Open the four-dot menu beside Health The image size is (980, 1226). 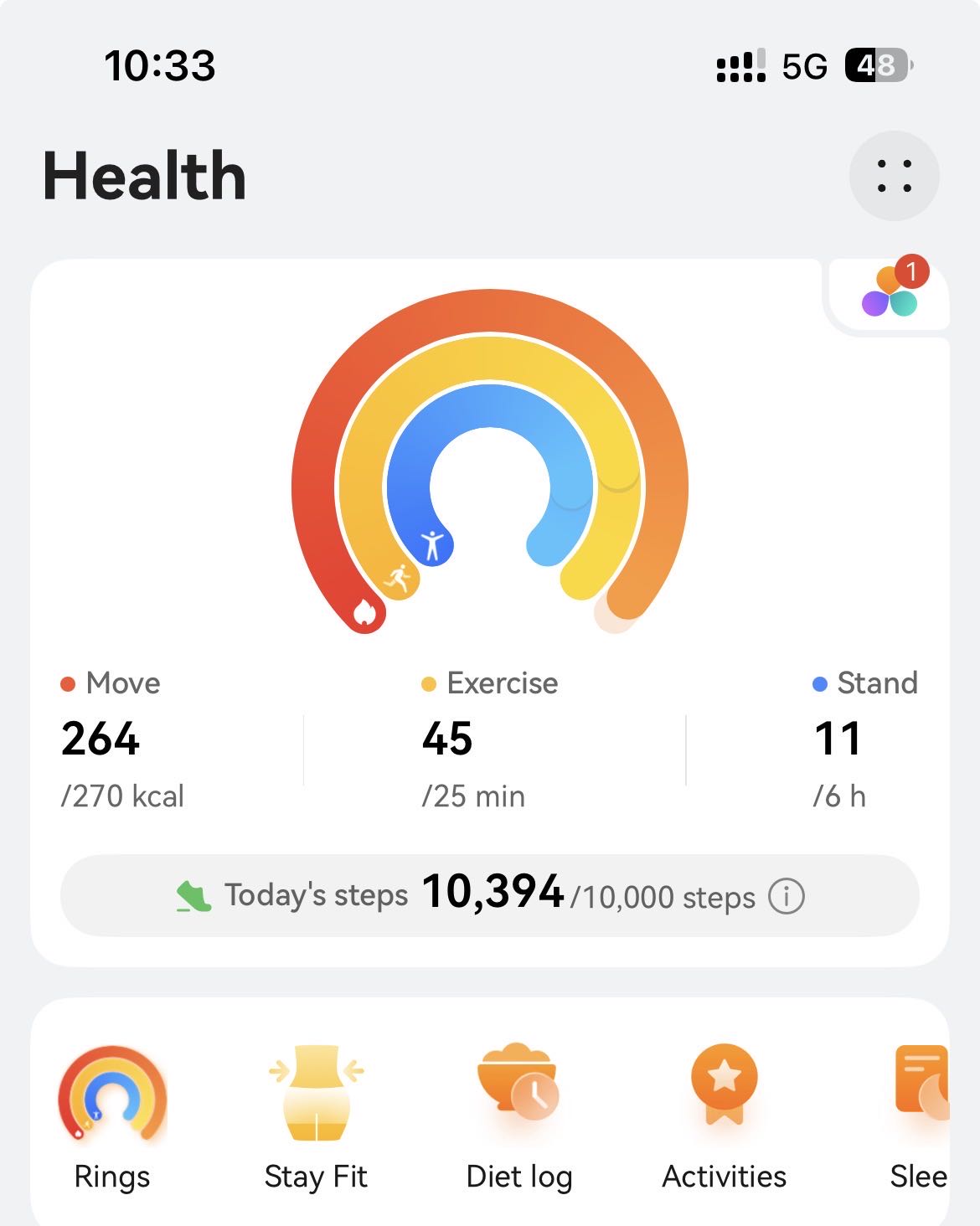894,176
